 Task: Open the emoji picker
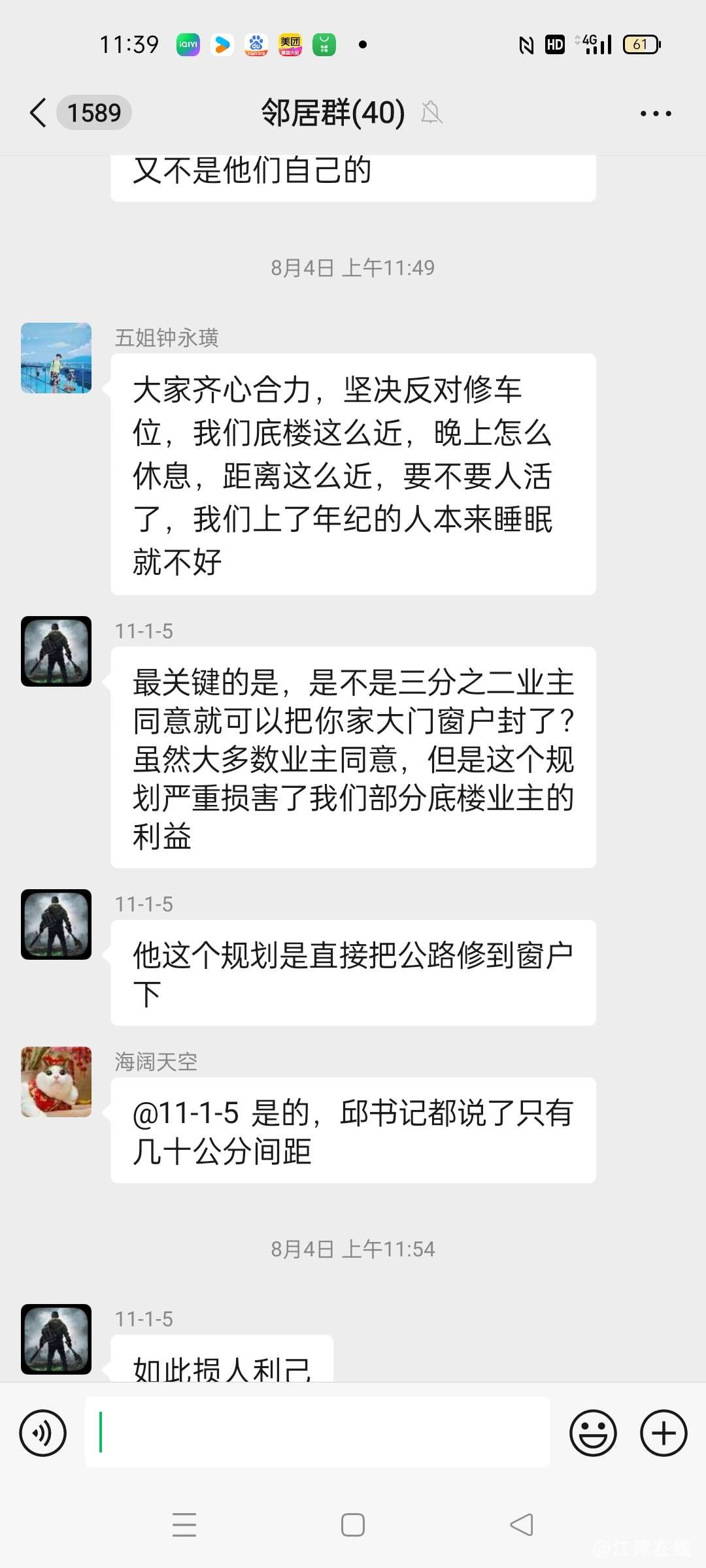coord(593,1433)
